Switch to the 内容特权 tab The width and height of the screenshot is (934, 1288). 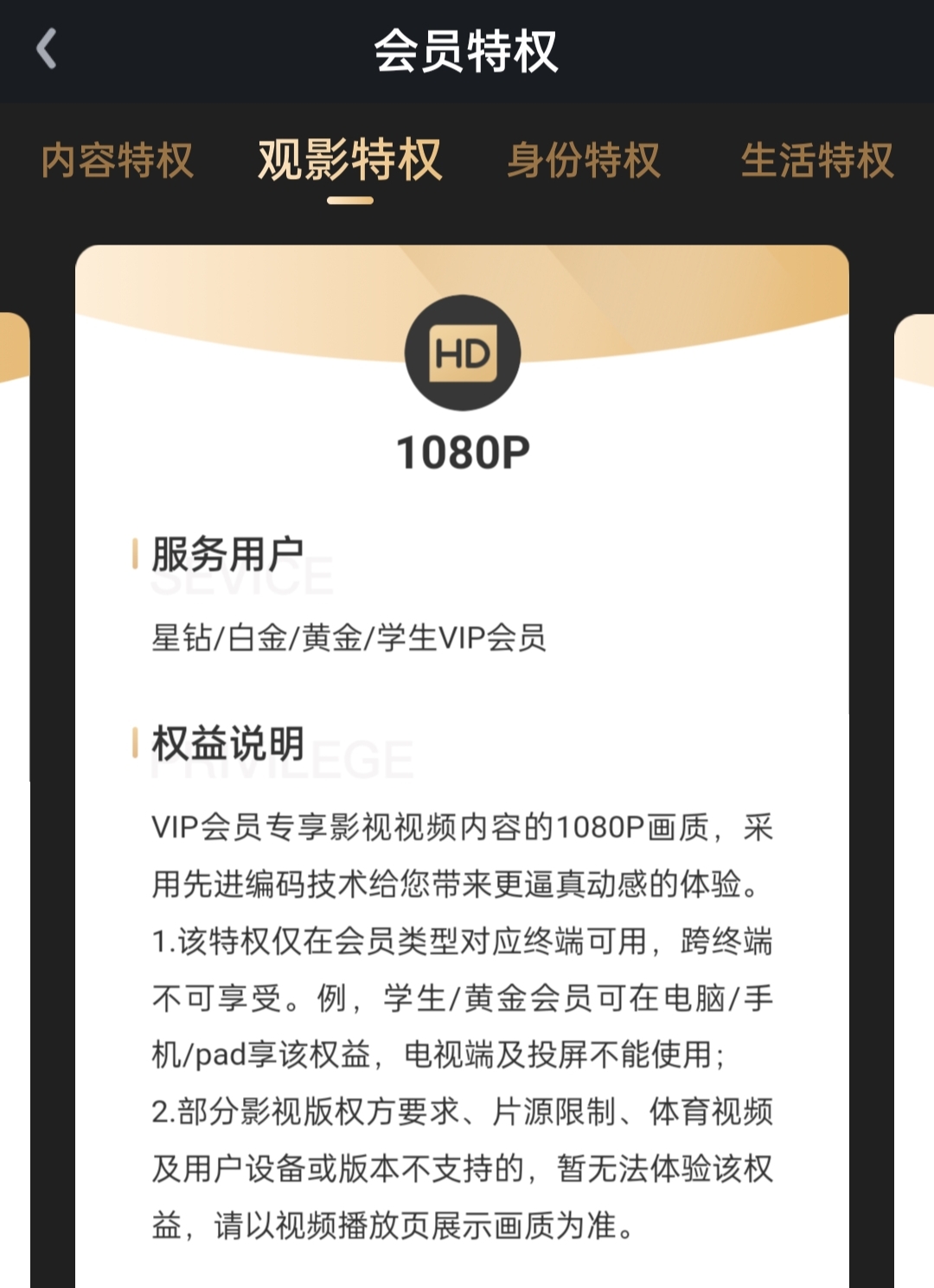pyautogui.click(x=117, y=161)
